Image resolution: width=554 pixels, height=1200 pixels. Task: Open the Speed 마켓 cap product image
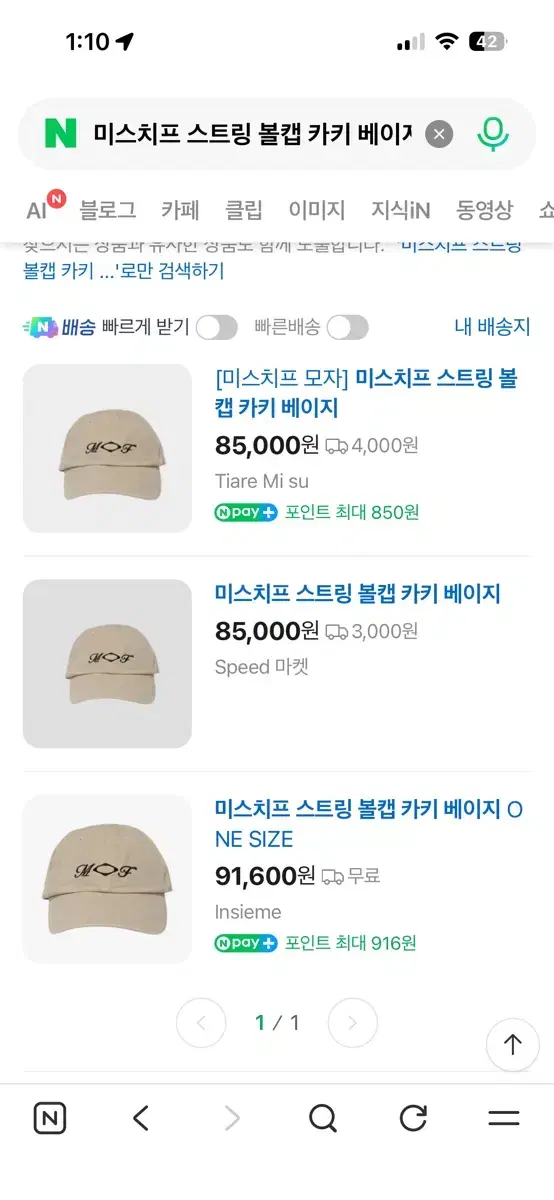point(107,663)
